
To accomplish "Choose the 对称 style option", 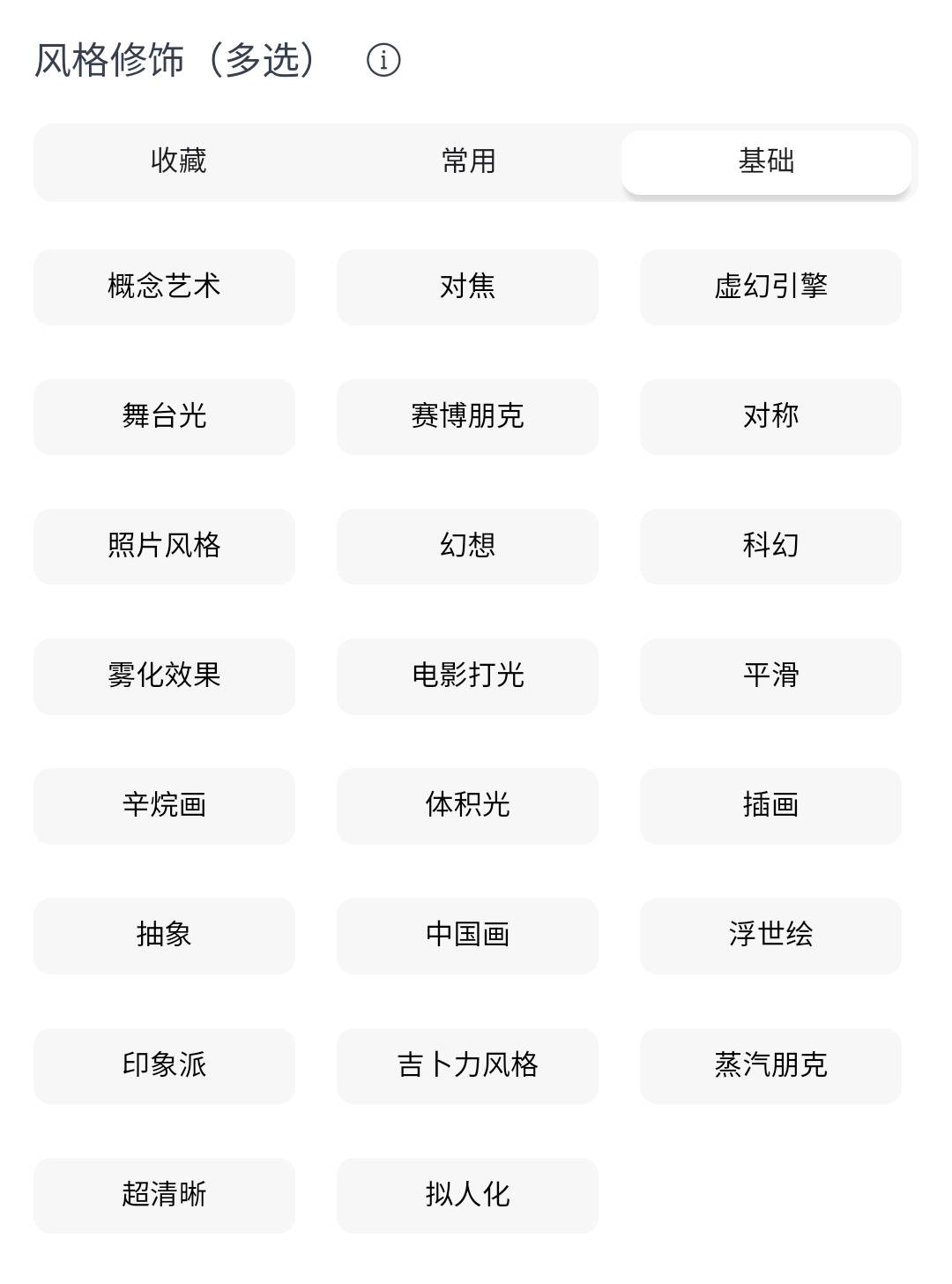I will pyautogui.click(x=770, y=416).
